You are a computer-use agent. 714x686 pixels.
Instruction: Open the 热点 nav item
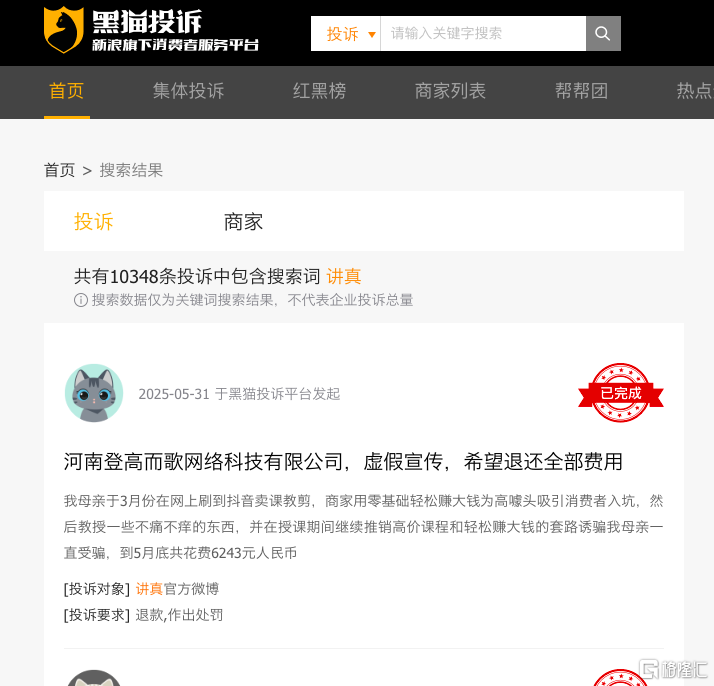[694, 91]
